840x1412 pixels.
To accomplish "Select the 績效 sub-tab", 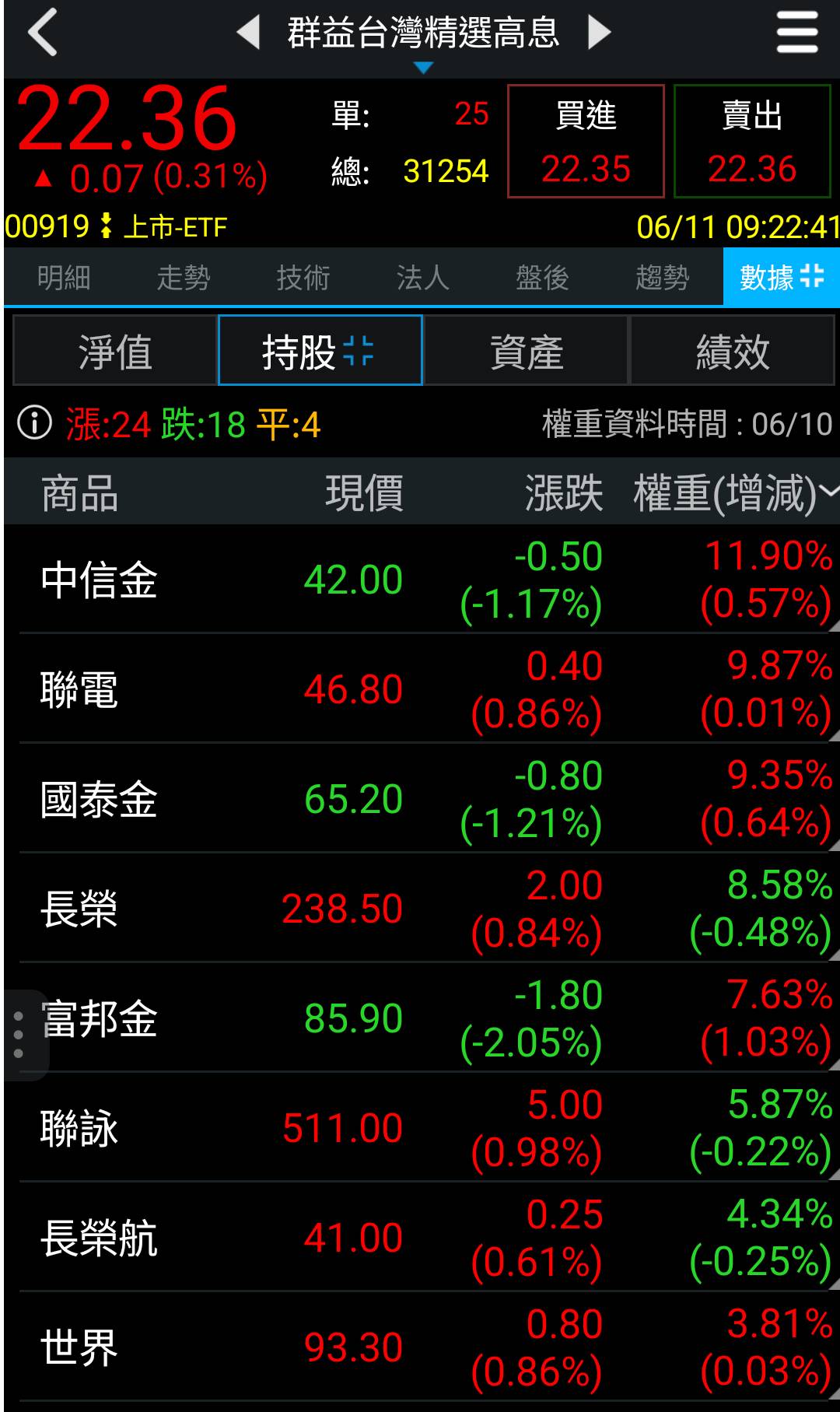I will coord(732,351).
